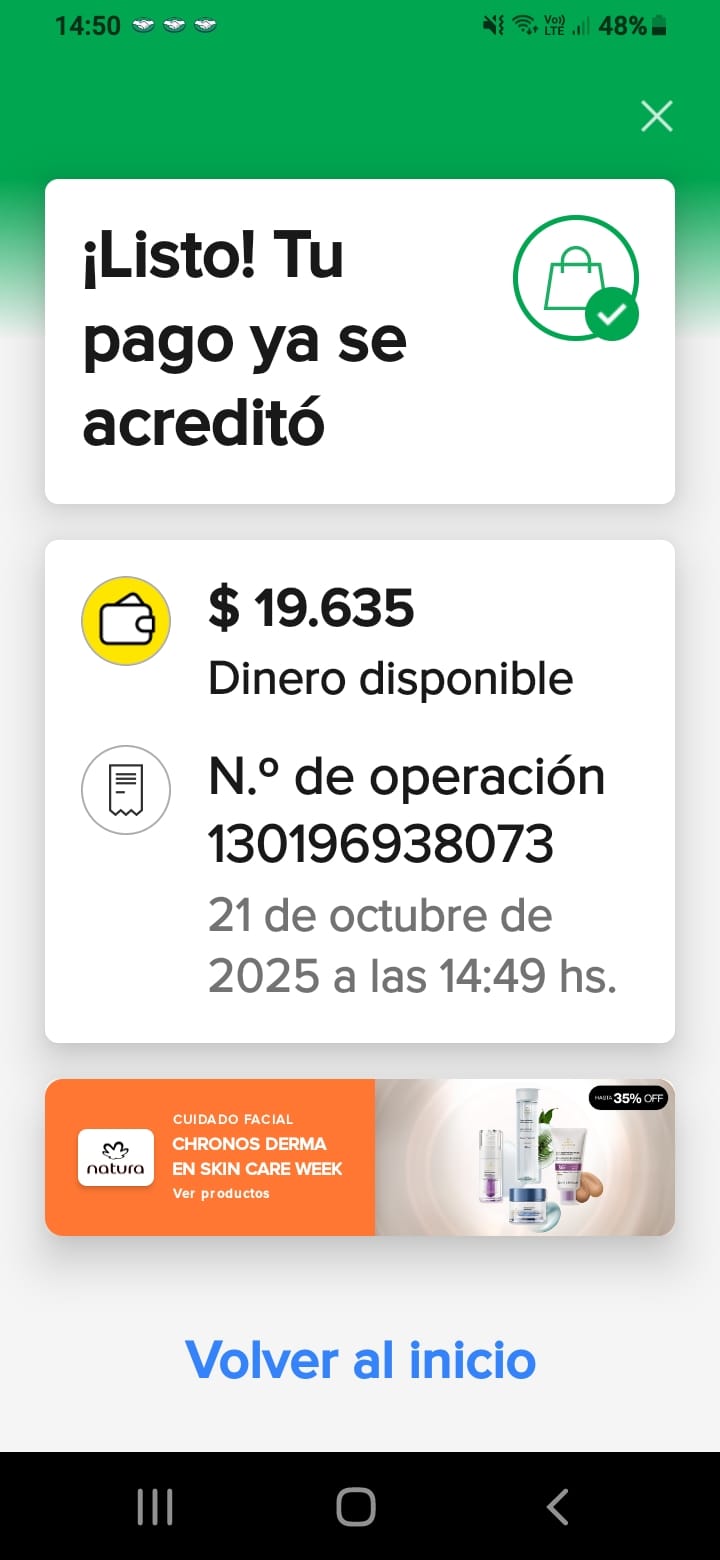Open the Natura Chronos Derma banner
This screenshot has width=720, height=1560.
(360, 1157)
